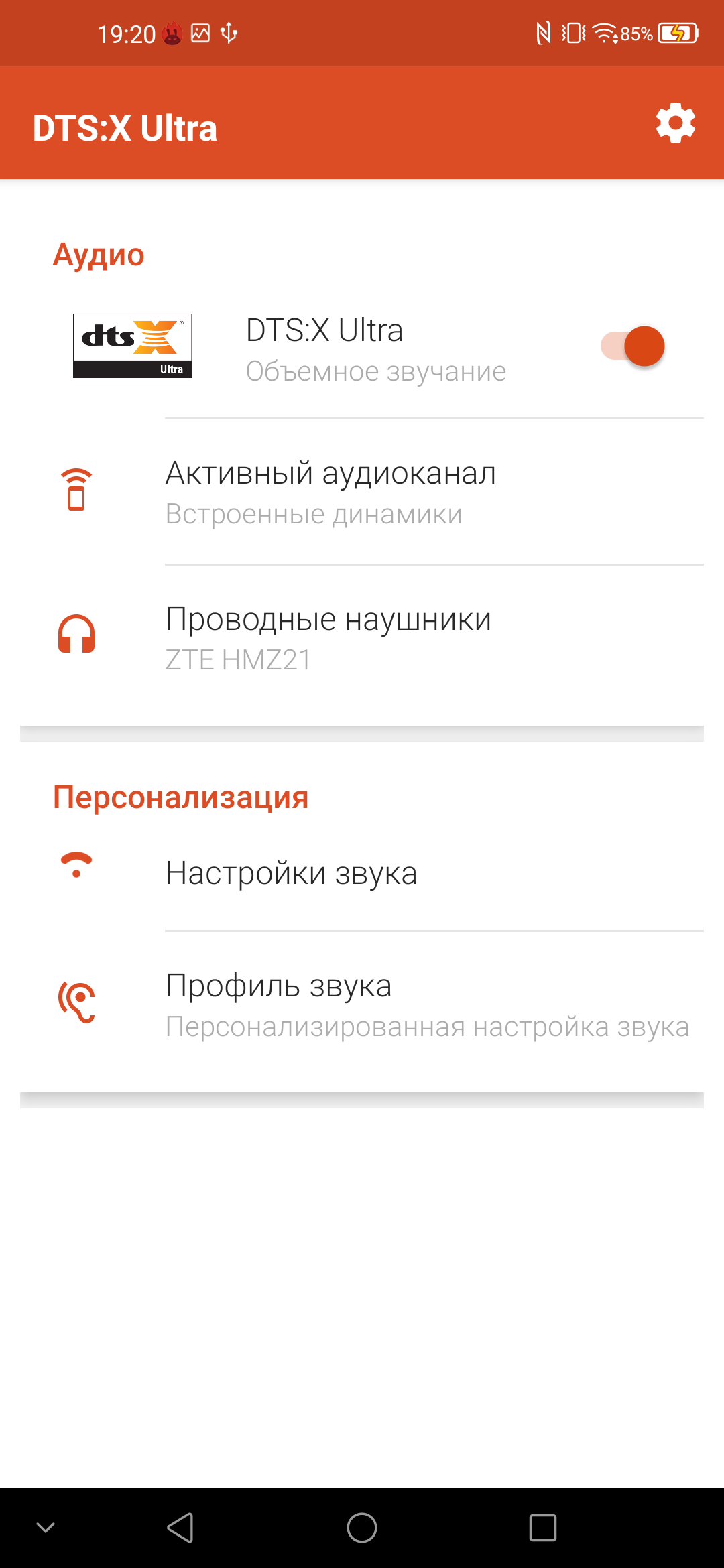Tap the home button
The image size is (724, 1568).
click(362, 1528)
